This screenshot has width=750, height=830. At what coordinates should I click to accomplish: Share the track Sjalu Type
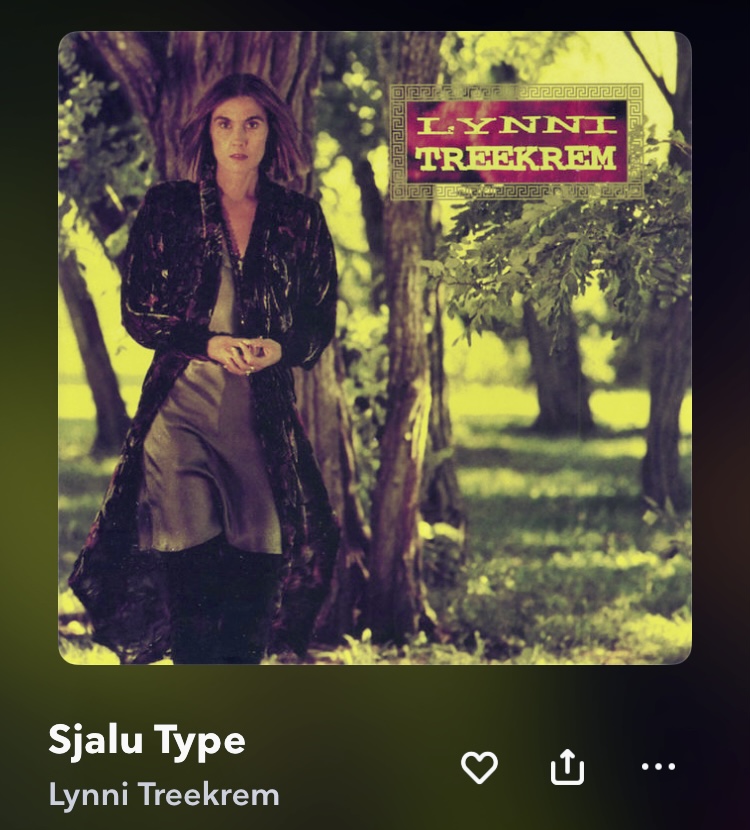[x=567, y=768]
